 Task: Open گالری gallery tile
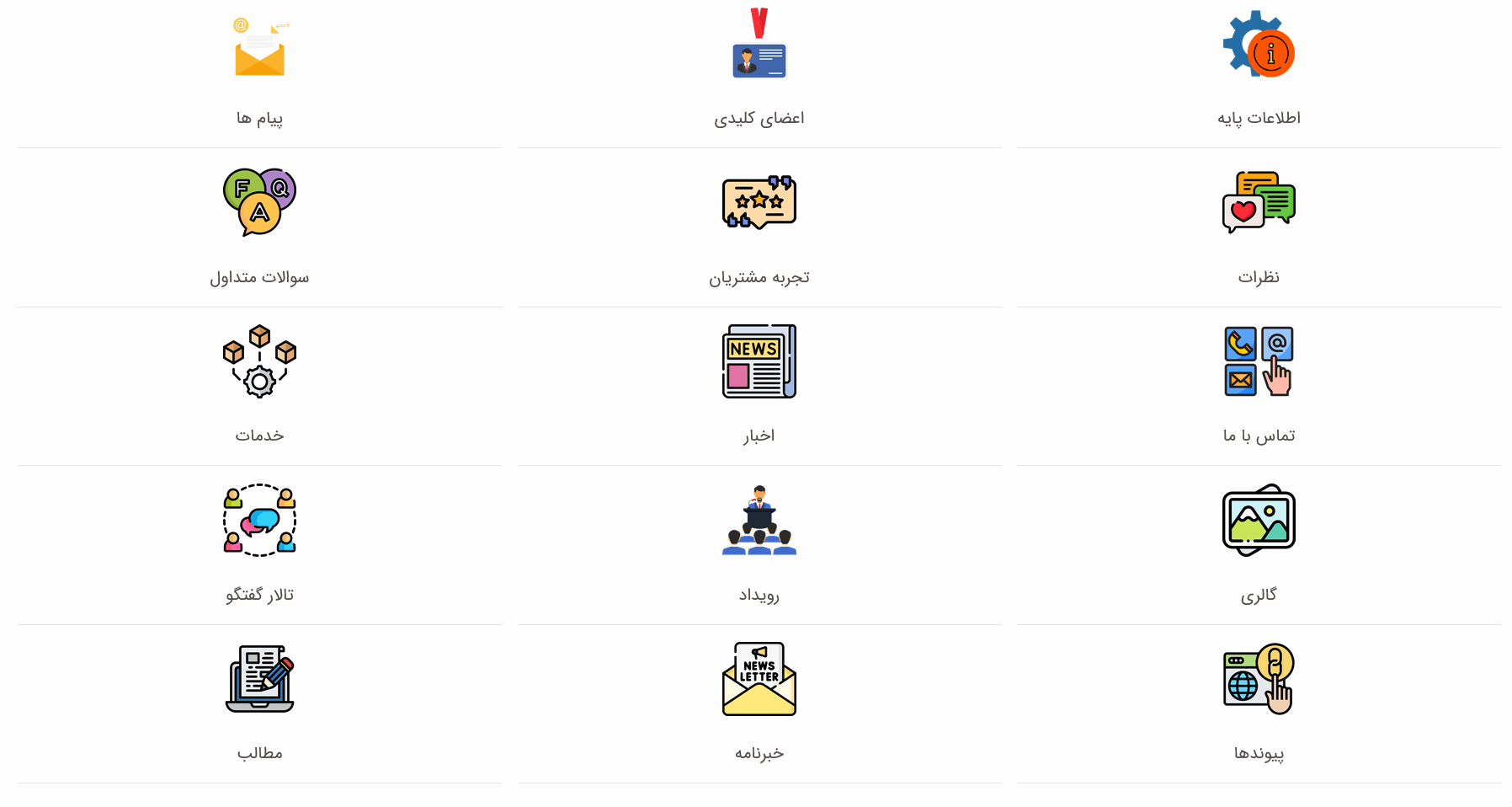point(1259,545)
